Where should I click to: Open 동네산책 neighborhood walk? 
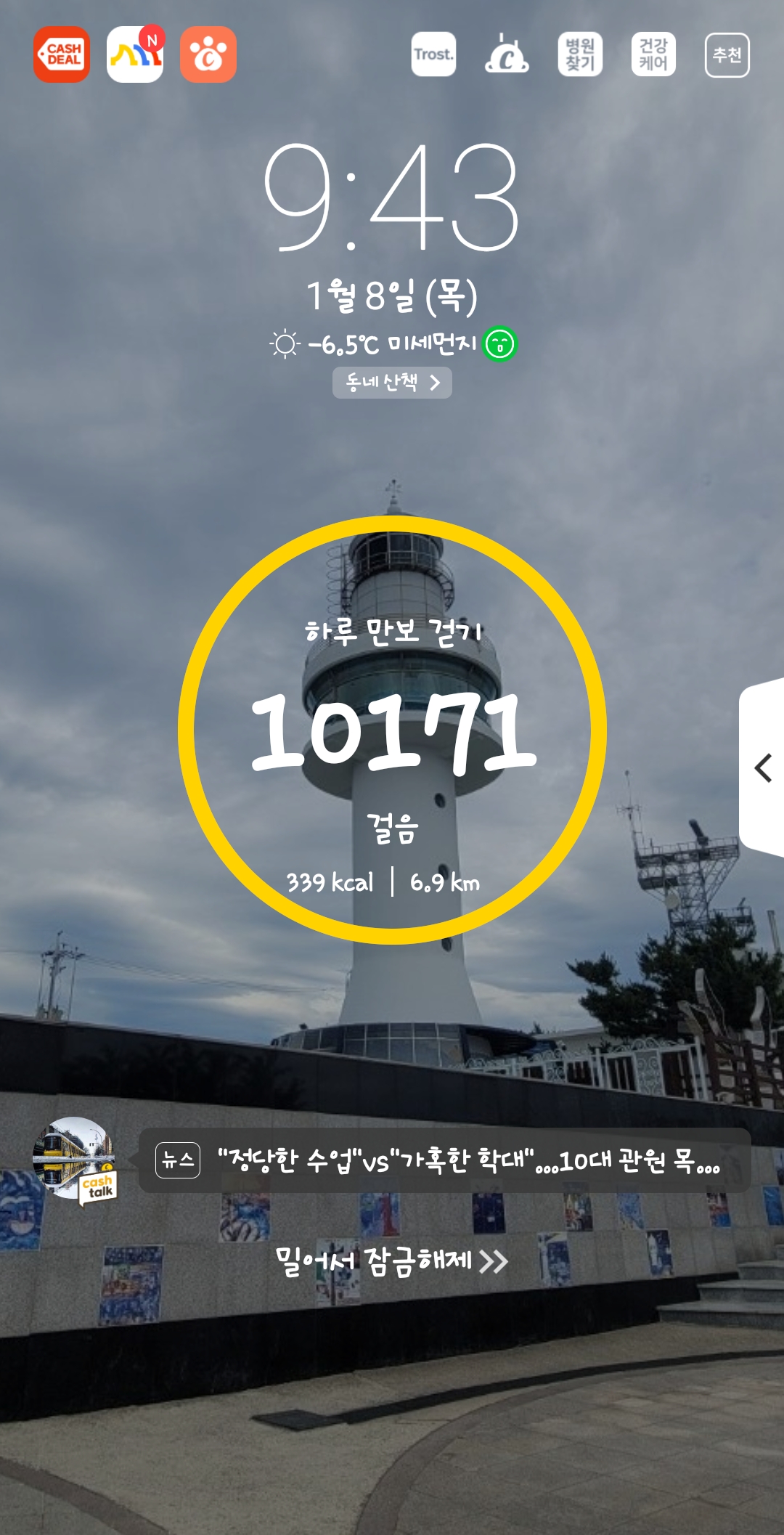pos(392,383)
